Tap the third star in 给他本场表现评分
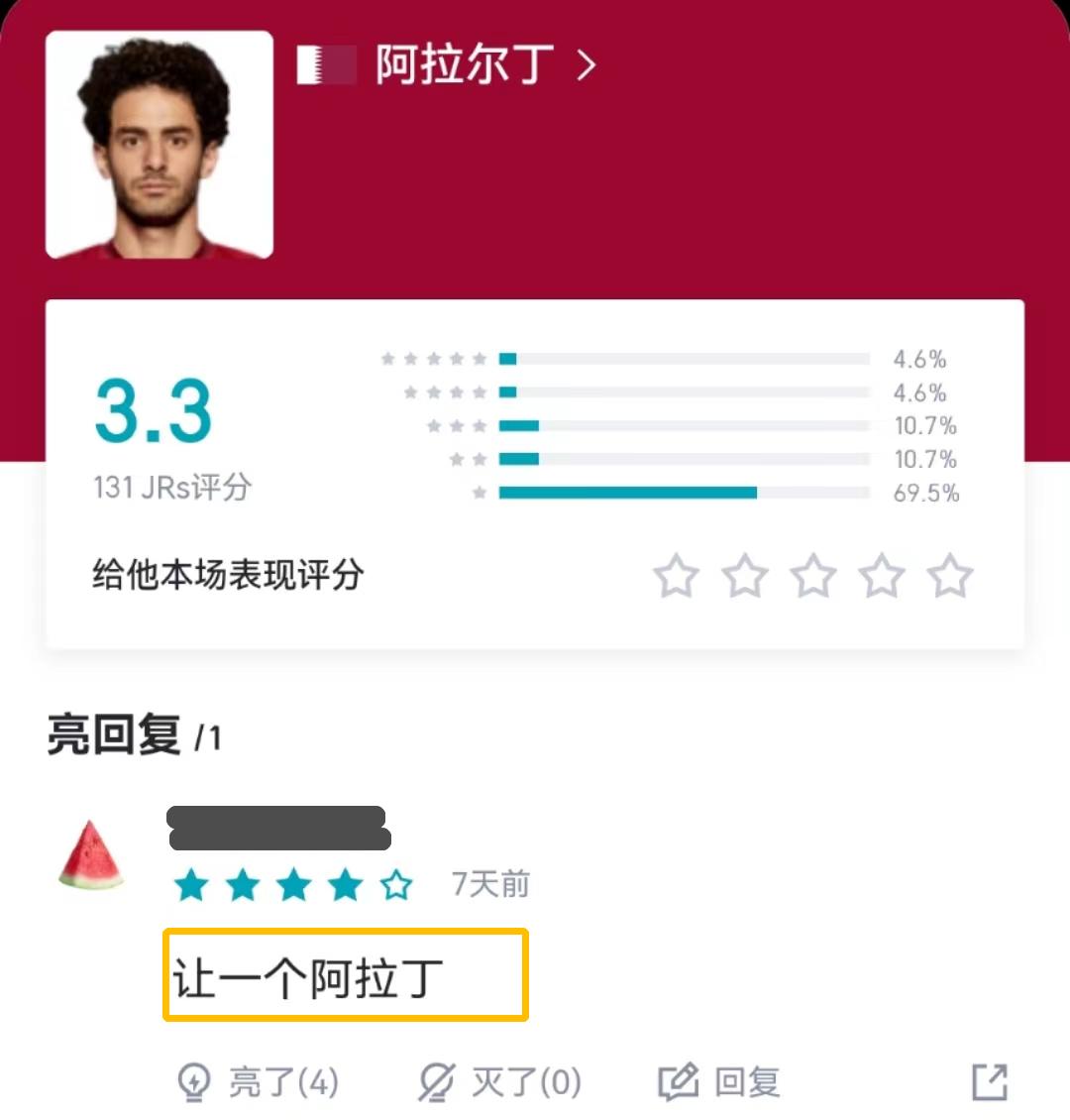 pos(814,575)
